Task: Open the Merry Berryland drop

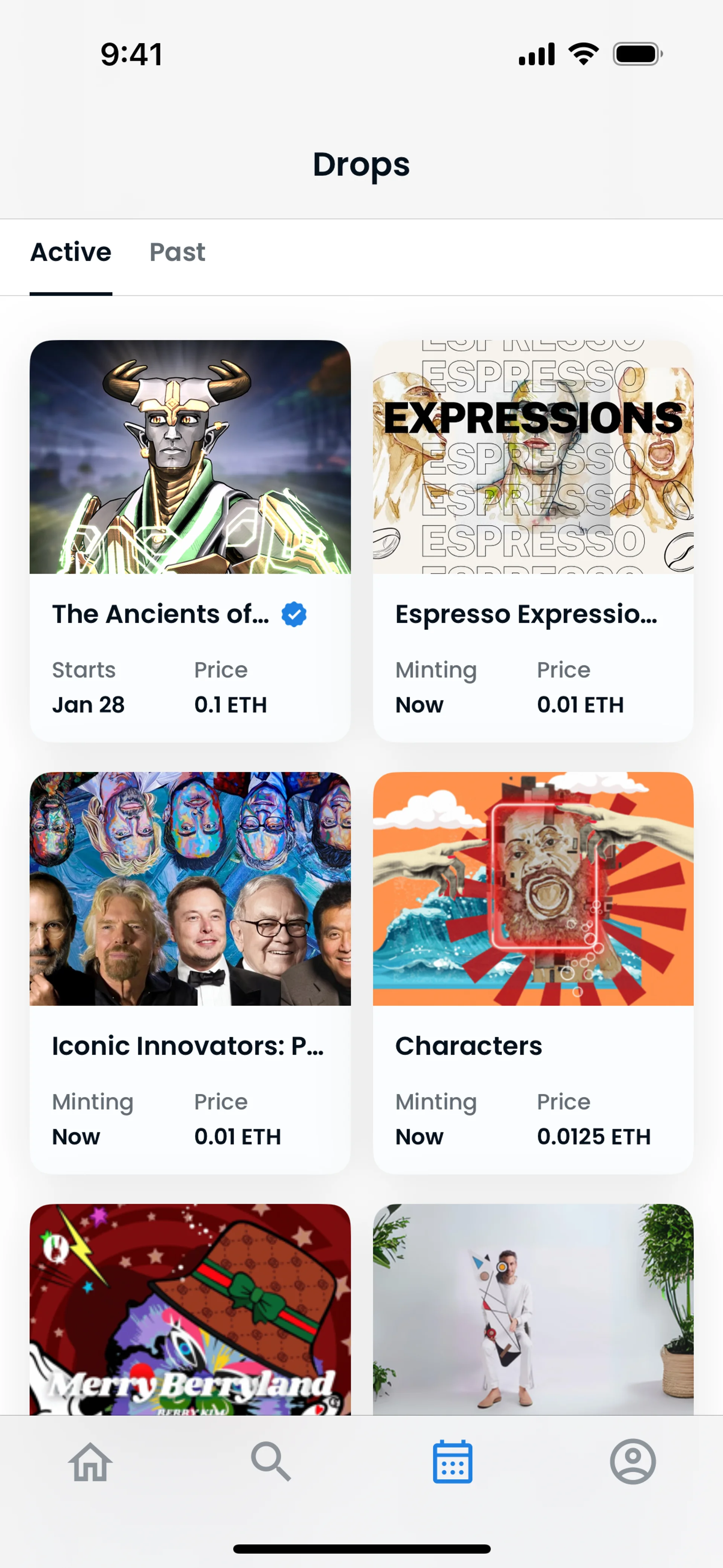Action: (190, 1309)
